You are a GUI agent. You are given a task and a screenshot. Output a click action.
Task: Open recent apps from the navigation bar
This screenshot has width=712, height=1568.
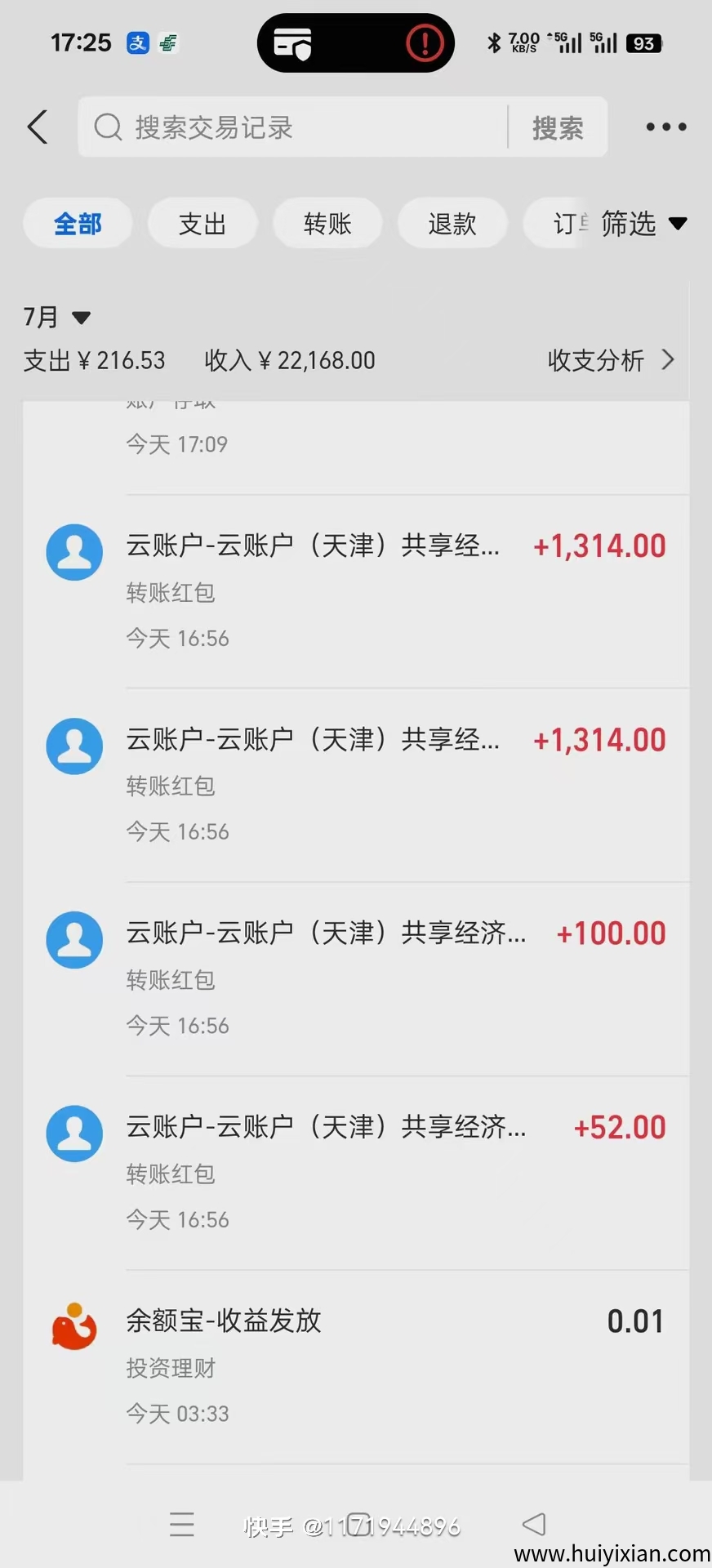(182, 1524)
